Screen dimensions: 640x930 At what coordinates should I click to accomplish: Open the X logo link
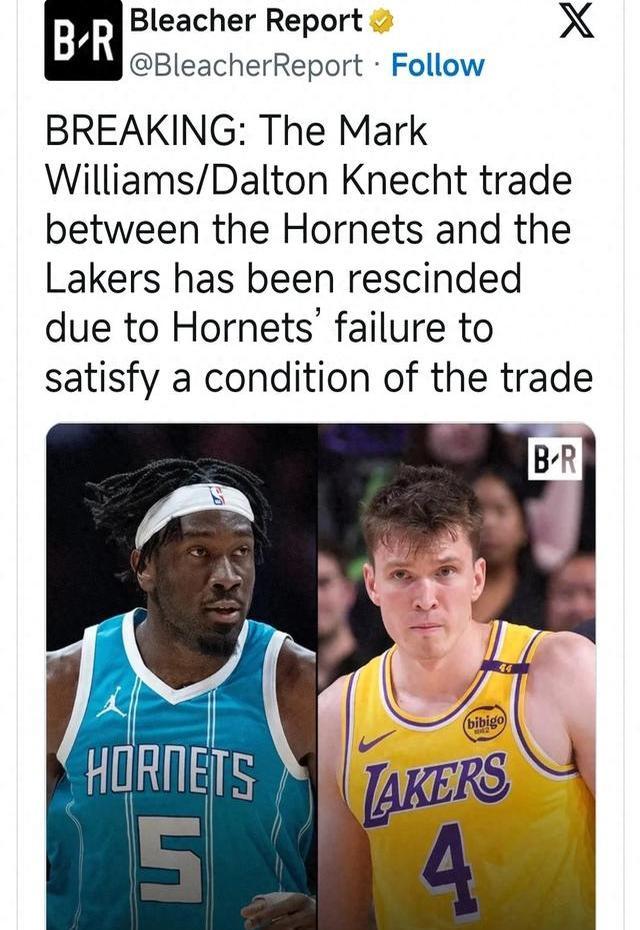pos(575,22)
